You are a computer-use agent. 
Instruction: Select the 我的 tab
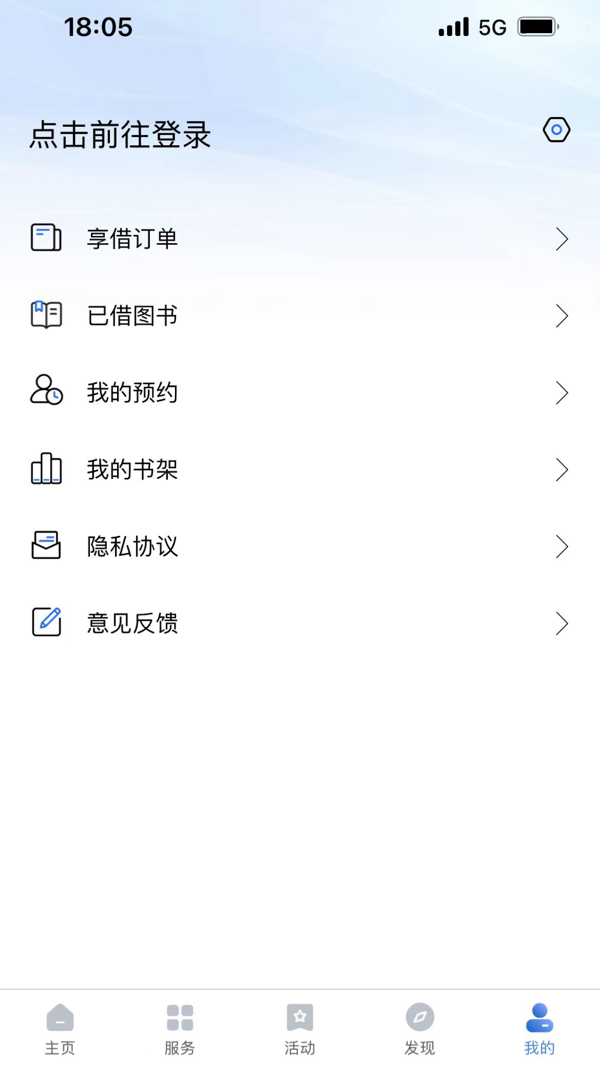point(539,1029)
